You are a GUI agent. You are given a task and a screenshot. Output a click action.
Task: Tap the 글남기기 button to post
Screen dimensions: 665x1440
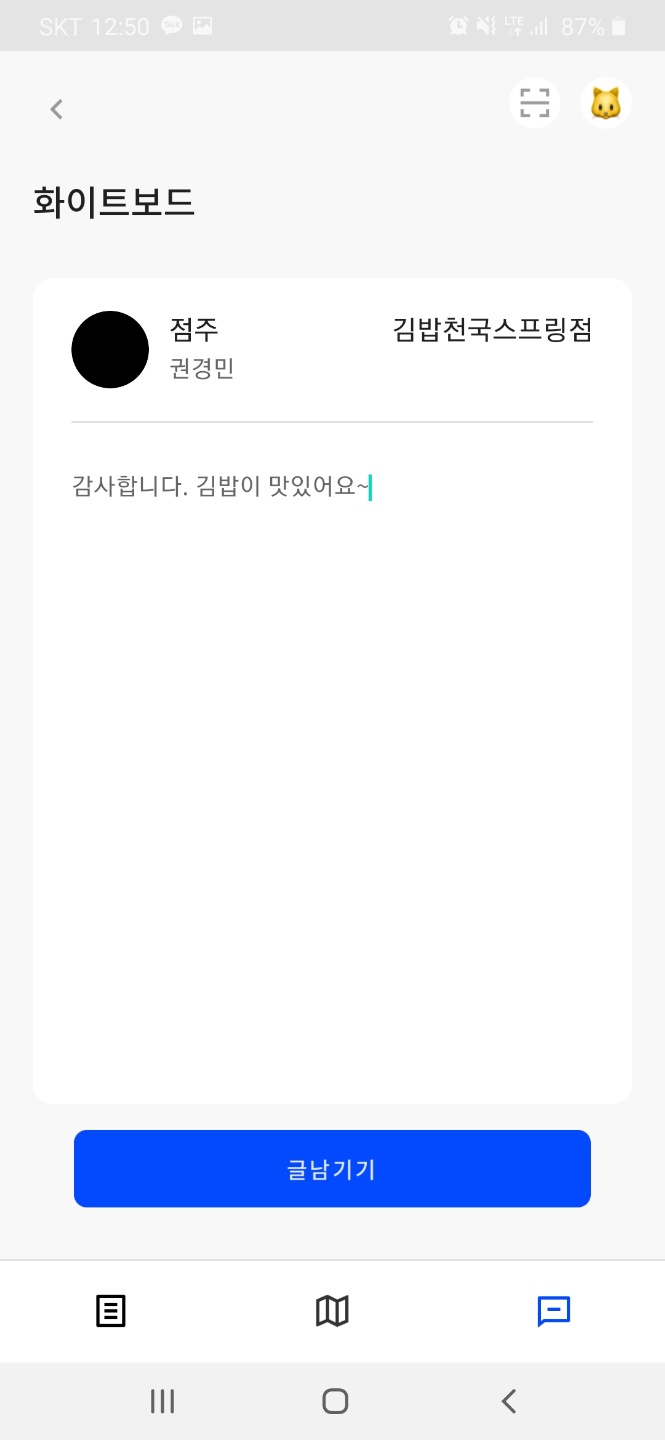tap(332, 1169)
